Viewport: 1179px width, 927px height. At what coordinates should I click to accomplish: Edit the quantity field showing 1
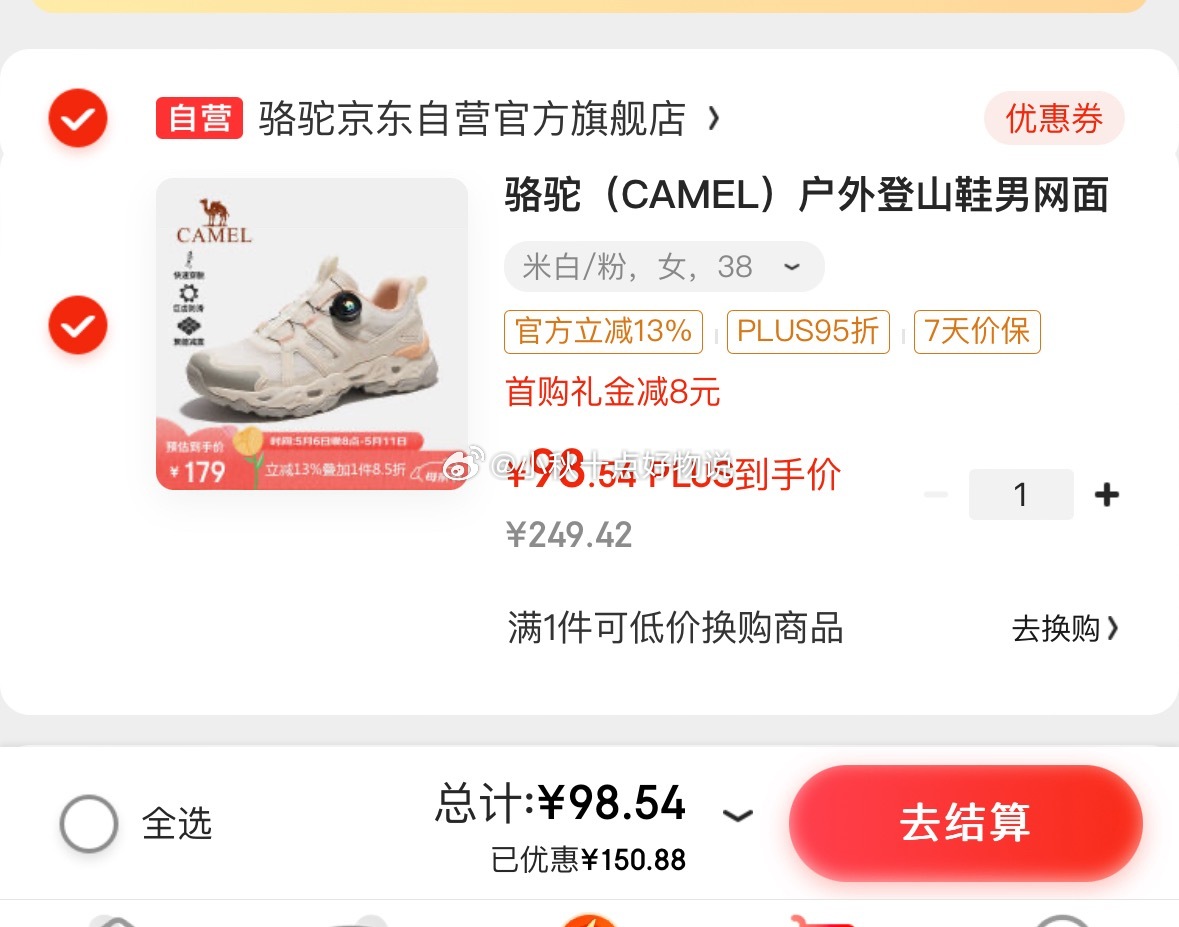click(x=1020, y=495)
